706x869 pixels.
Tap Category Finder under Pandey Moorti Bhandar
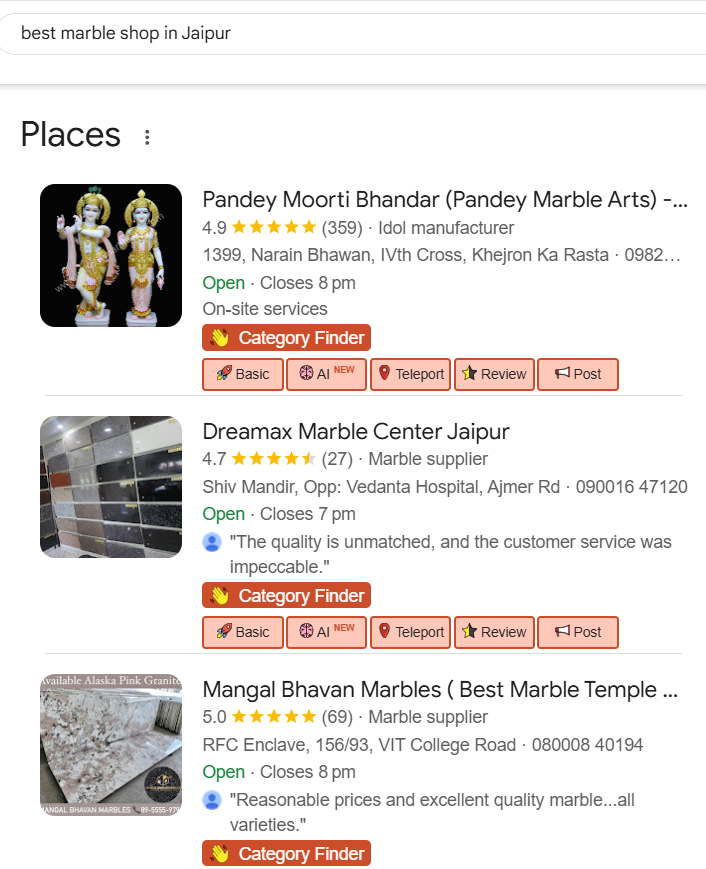[x=286, y=338]
